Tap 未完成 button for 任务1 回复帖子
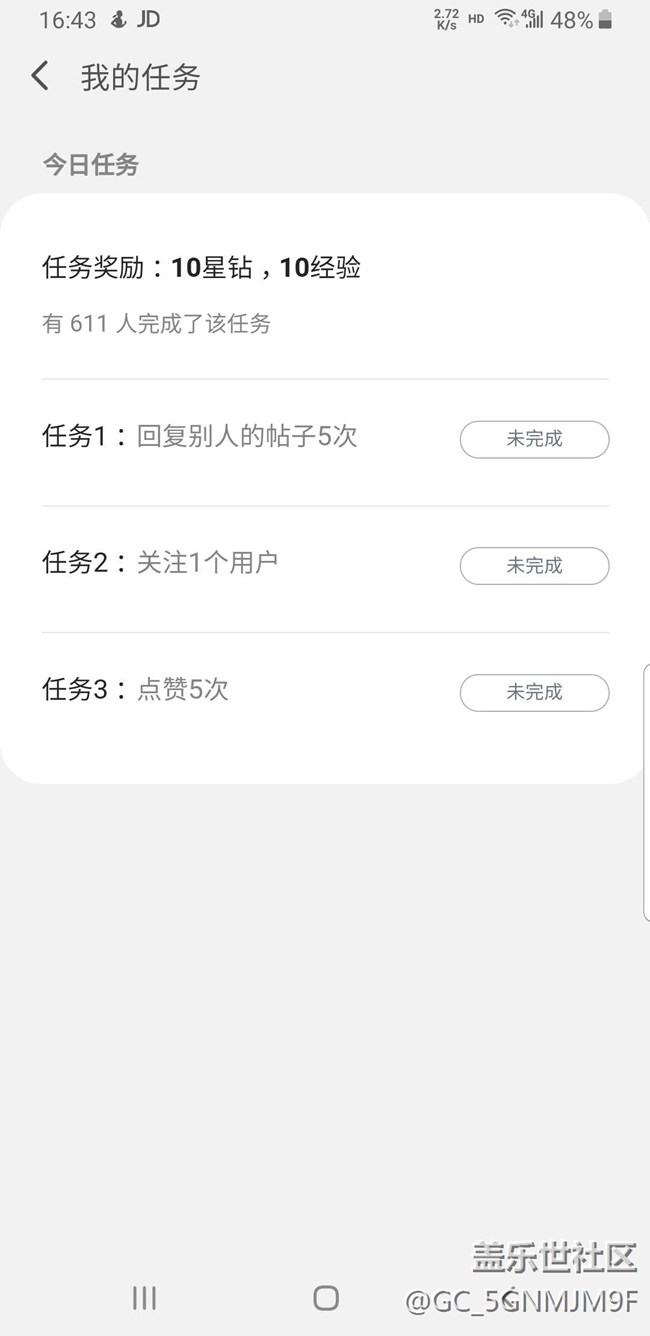The height and width of the screenshot is (1336, 650). tap(534, 439)
